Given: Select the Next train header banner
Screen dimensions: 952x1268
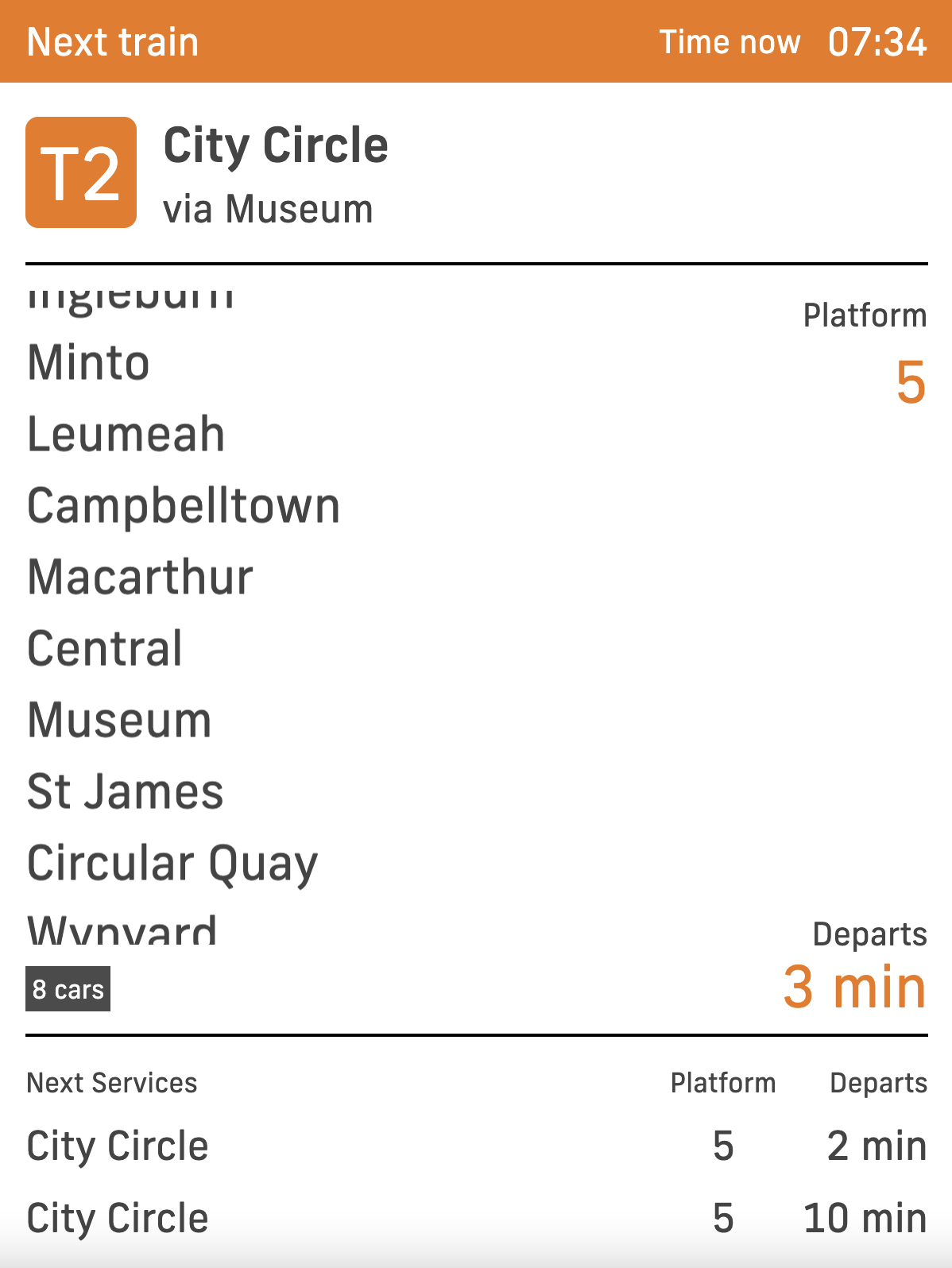Looking at the screenshot, I should [112, 41].
